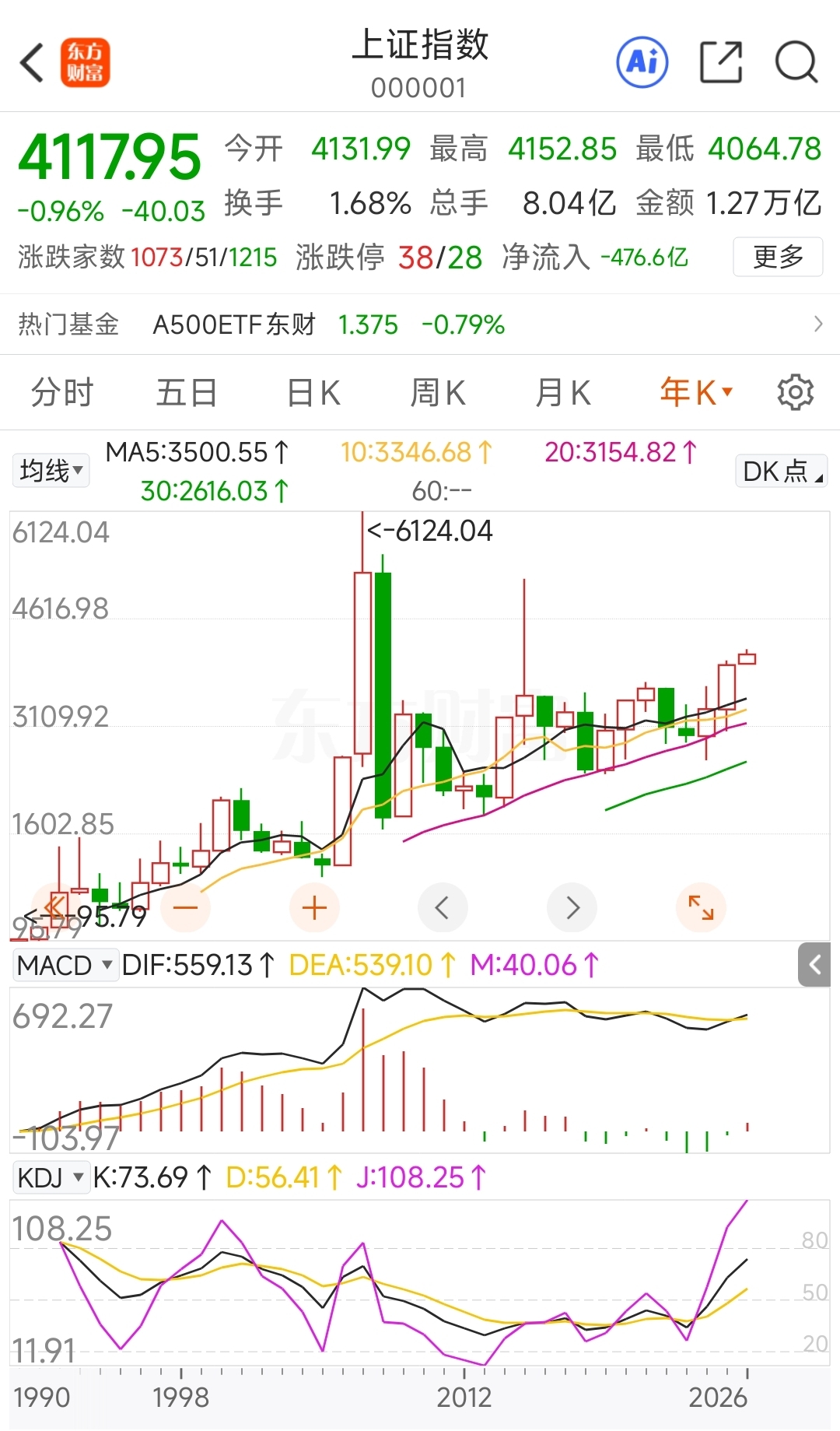Switch to the 月K chart tab
840x1431 pixels.
[x=563, y=392]
